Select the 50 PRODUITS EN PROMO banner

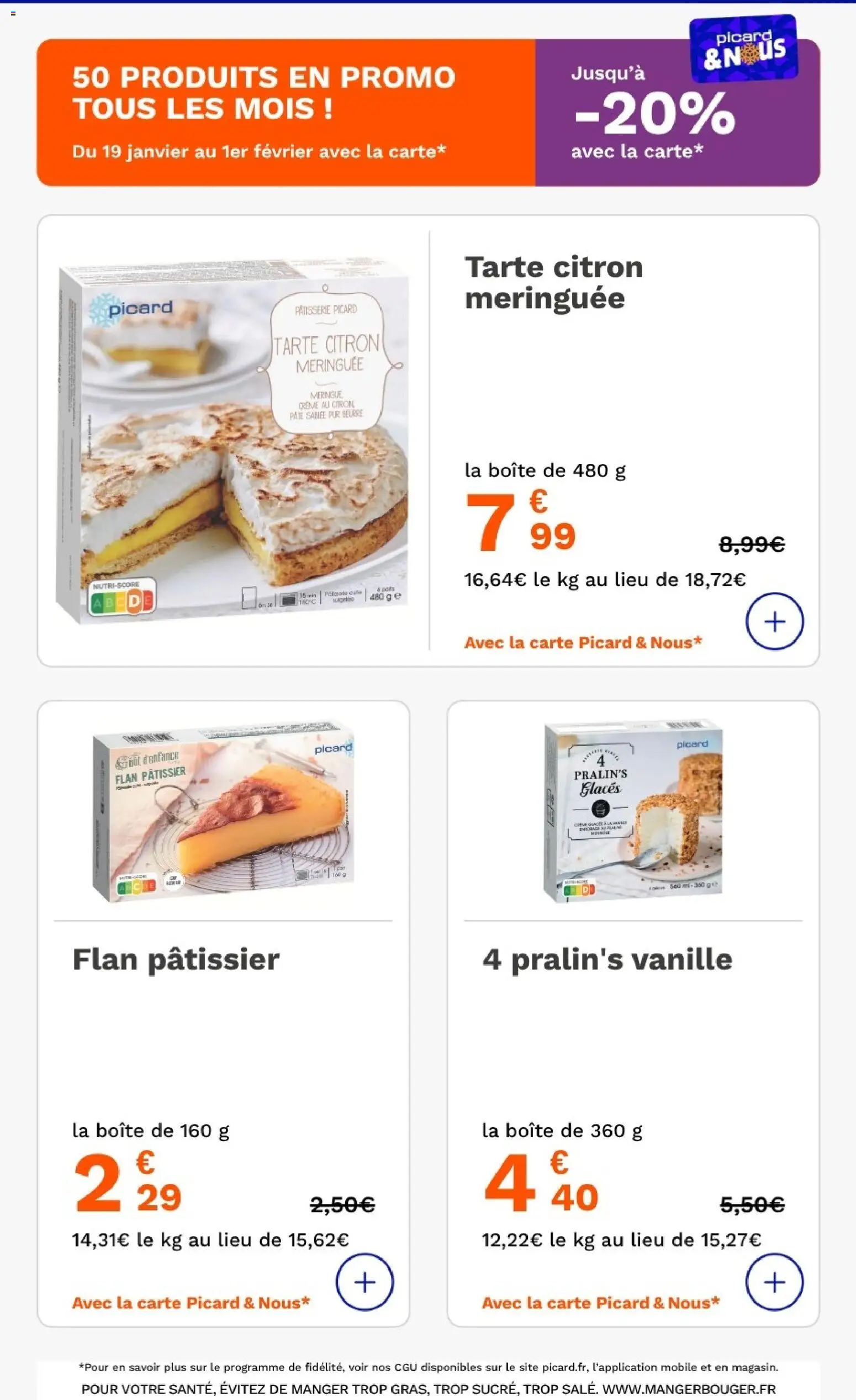264,91
